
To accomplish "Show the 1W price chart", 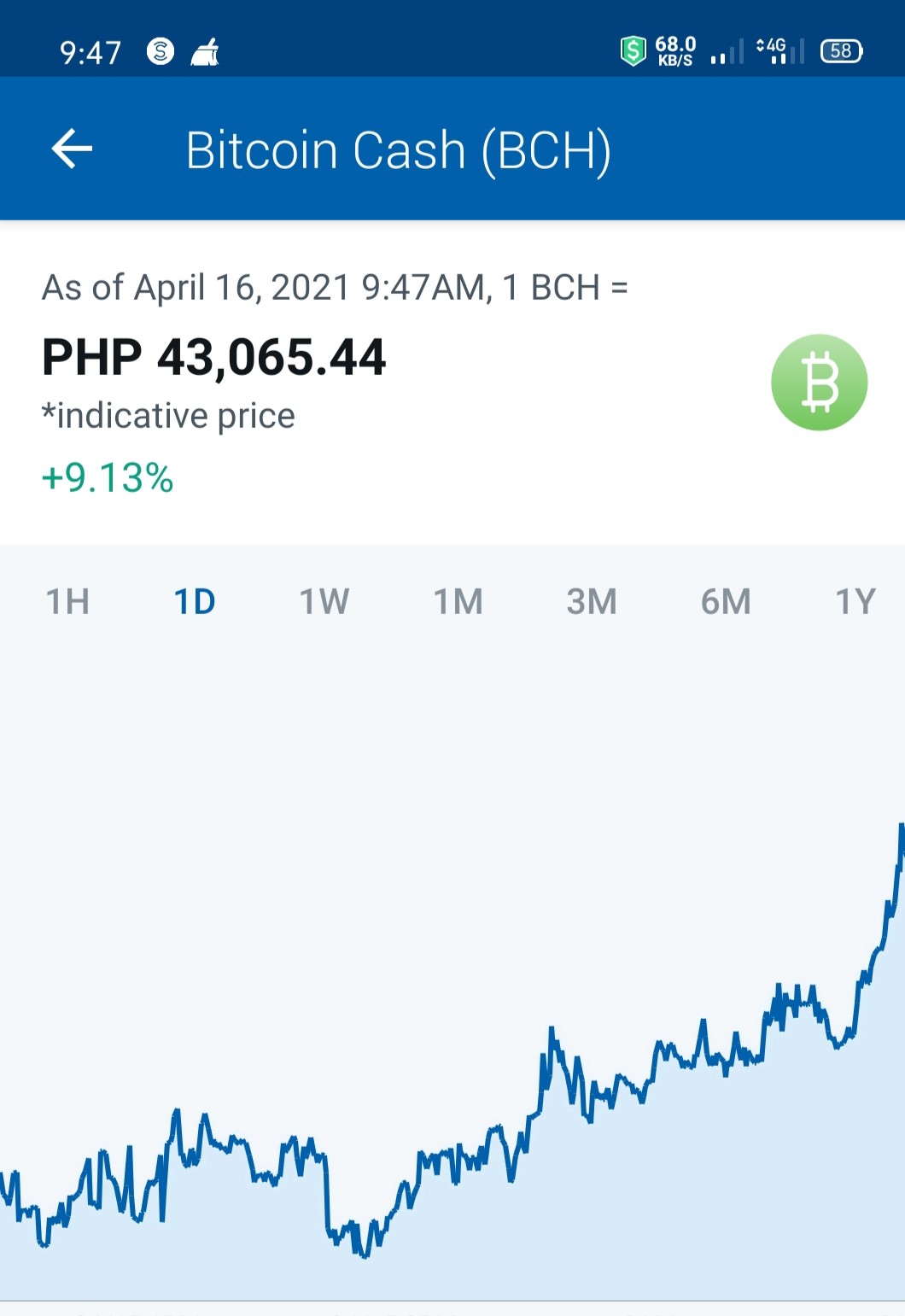I will click(324, 601).
